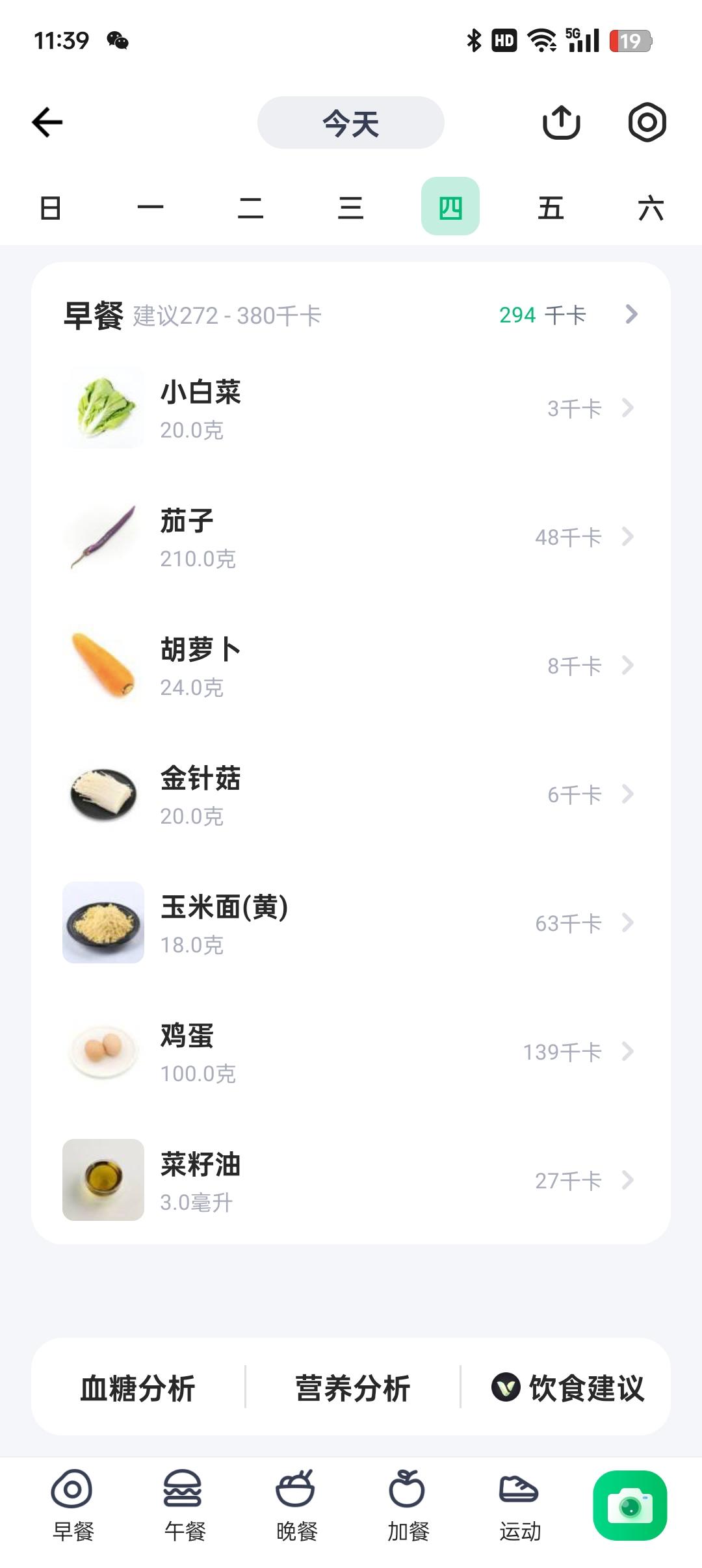702x1568 pixels.
Task: View the 菜籽油 entry
Action: (351, 1181)
